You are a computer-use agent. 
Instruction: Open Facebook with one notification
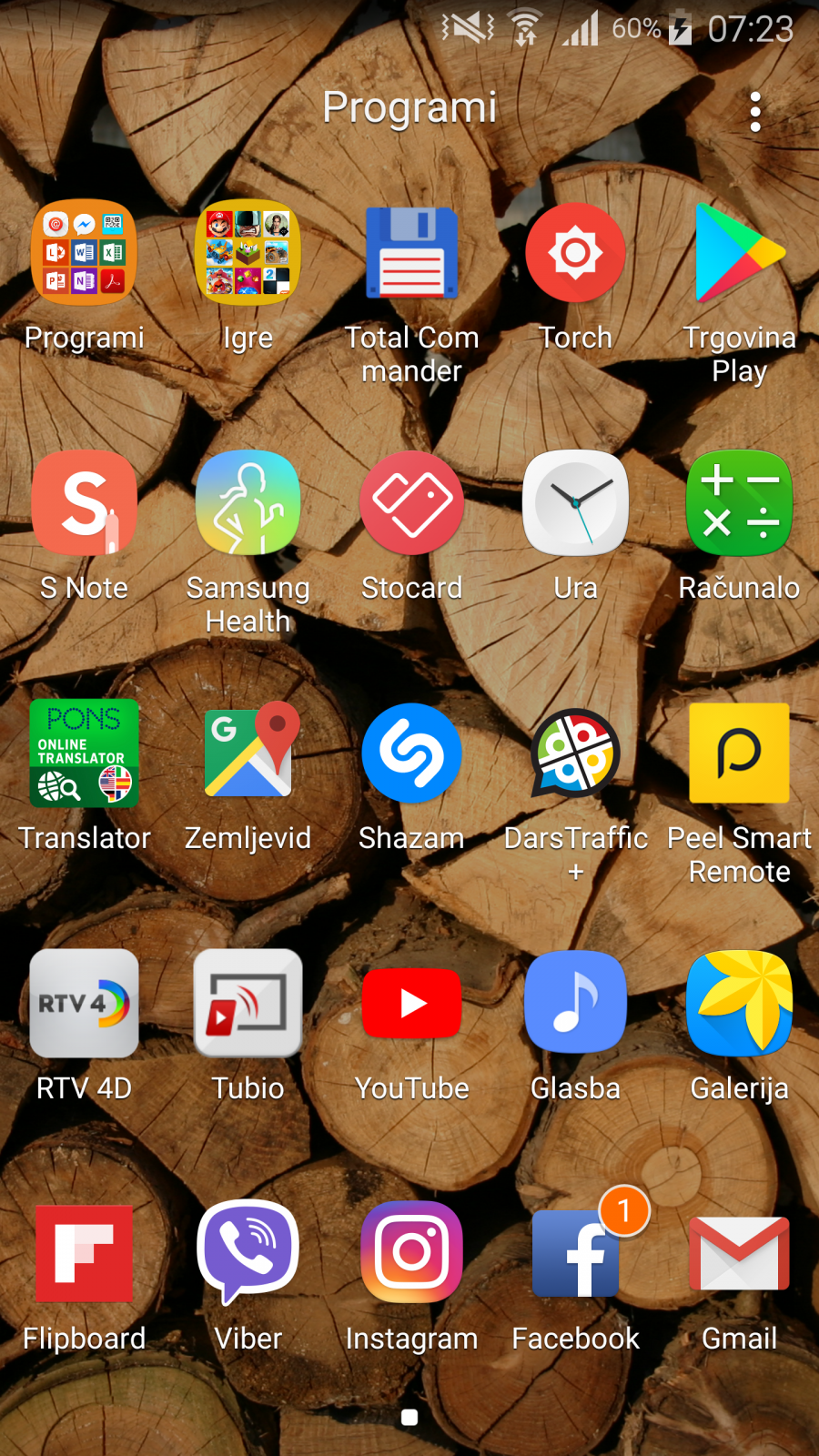(575, 1254)
